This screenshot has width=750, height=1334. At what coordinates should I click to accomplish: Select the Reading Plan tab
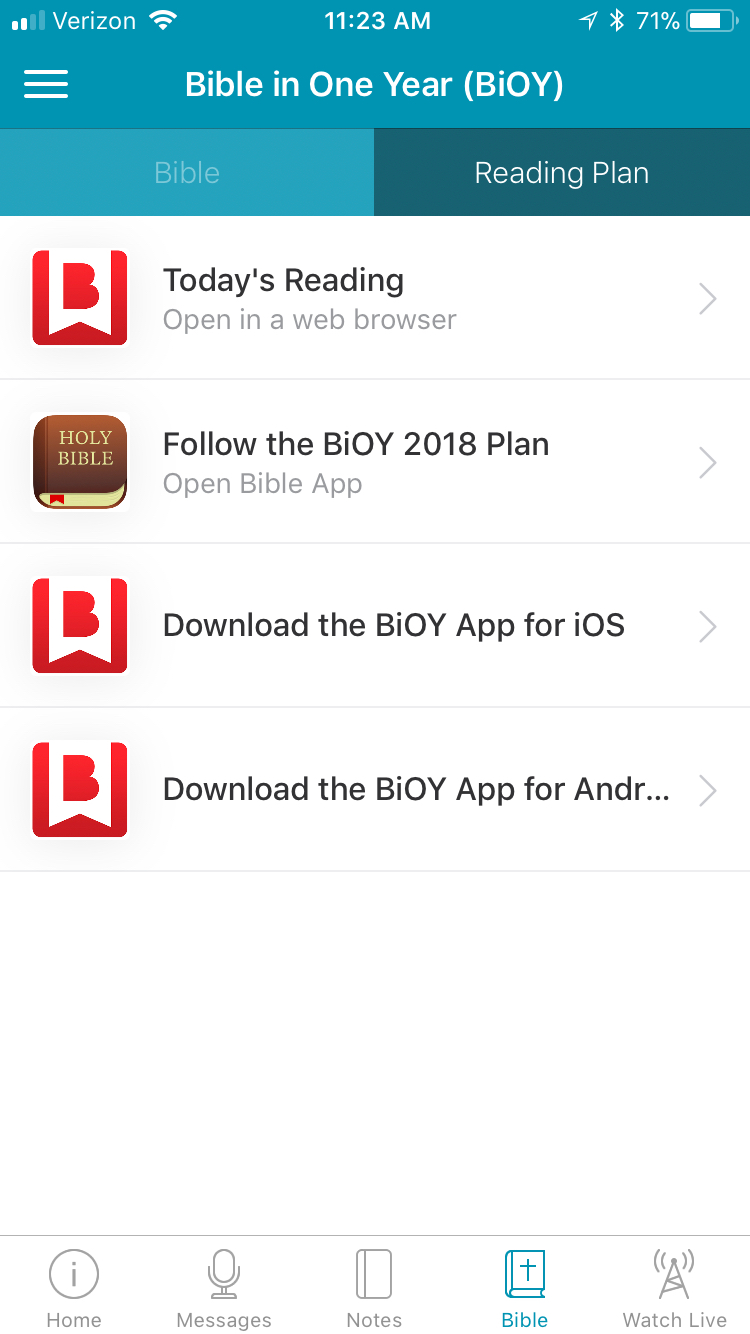(562, 172)
